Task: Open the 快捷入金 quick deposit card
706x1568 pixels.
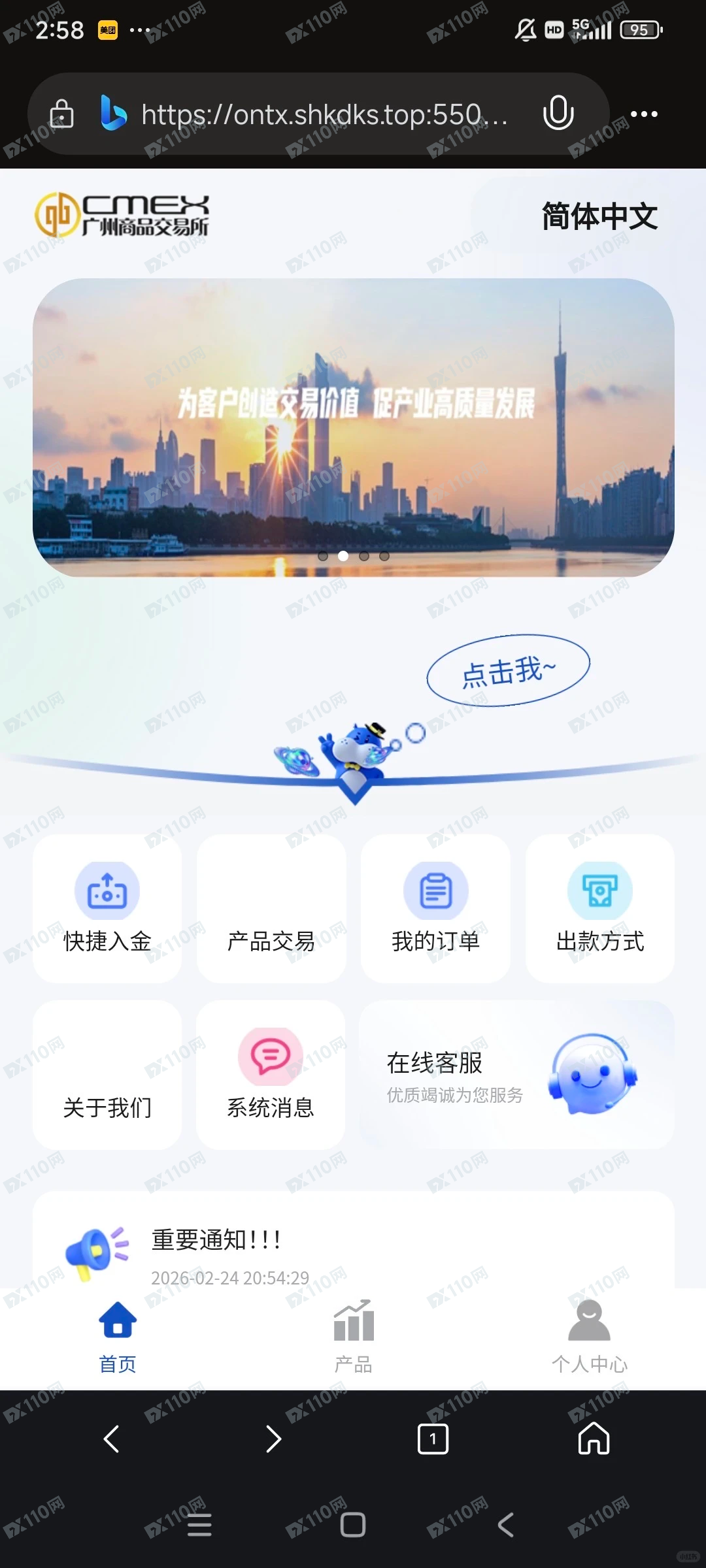Action: (107, 908)
